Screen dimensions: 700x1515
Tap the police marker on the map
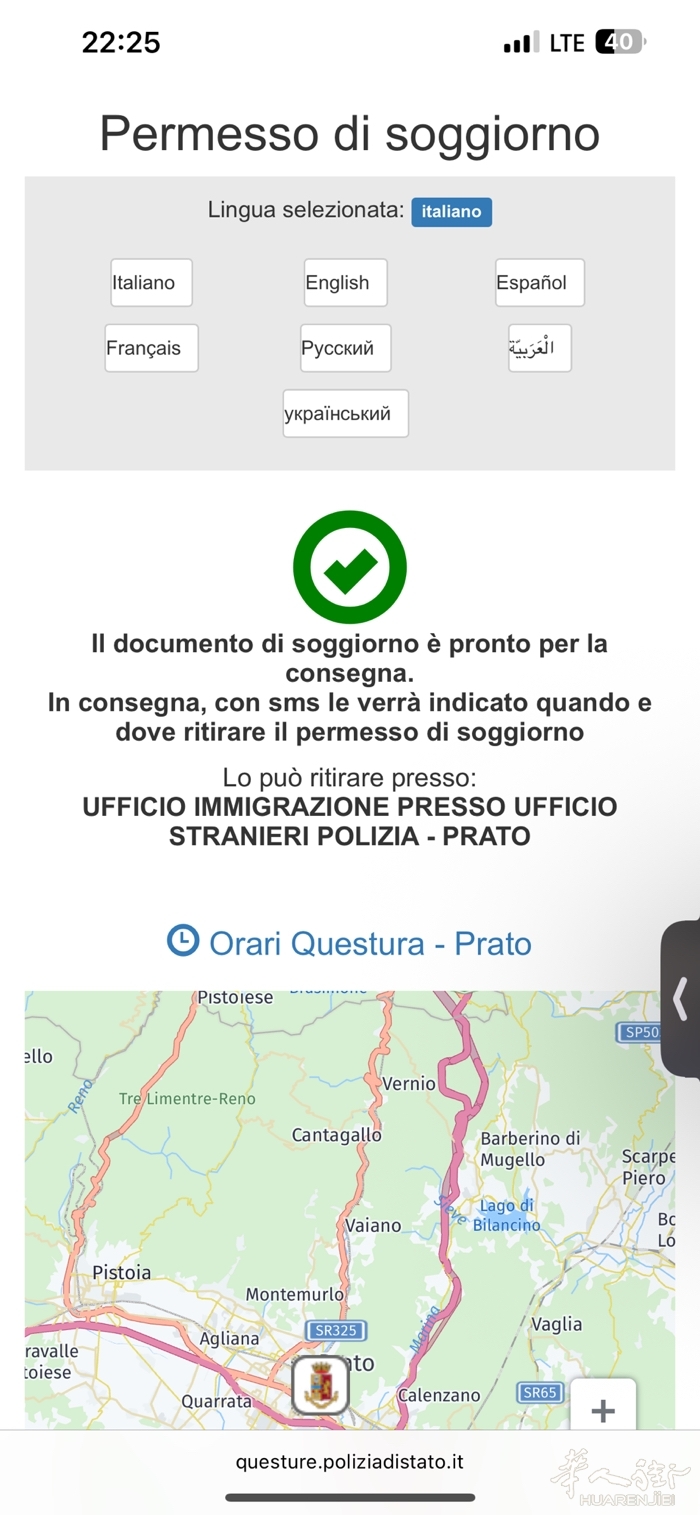(320, 1385)
